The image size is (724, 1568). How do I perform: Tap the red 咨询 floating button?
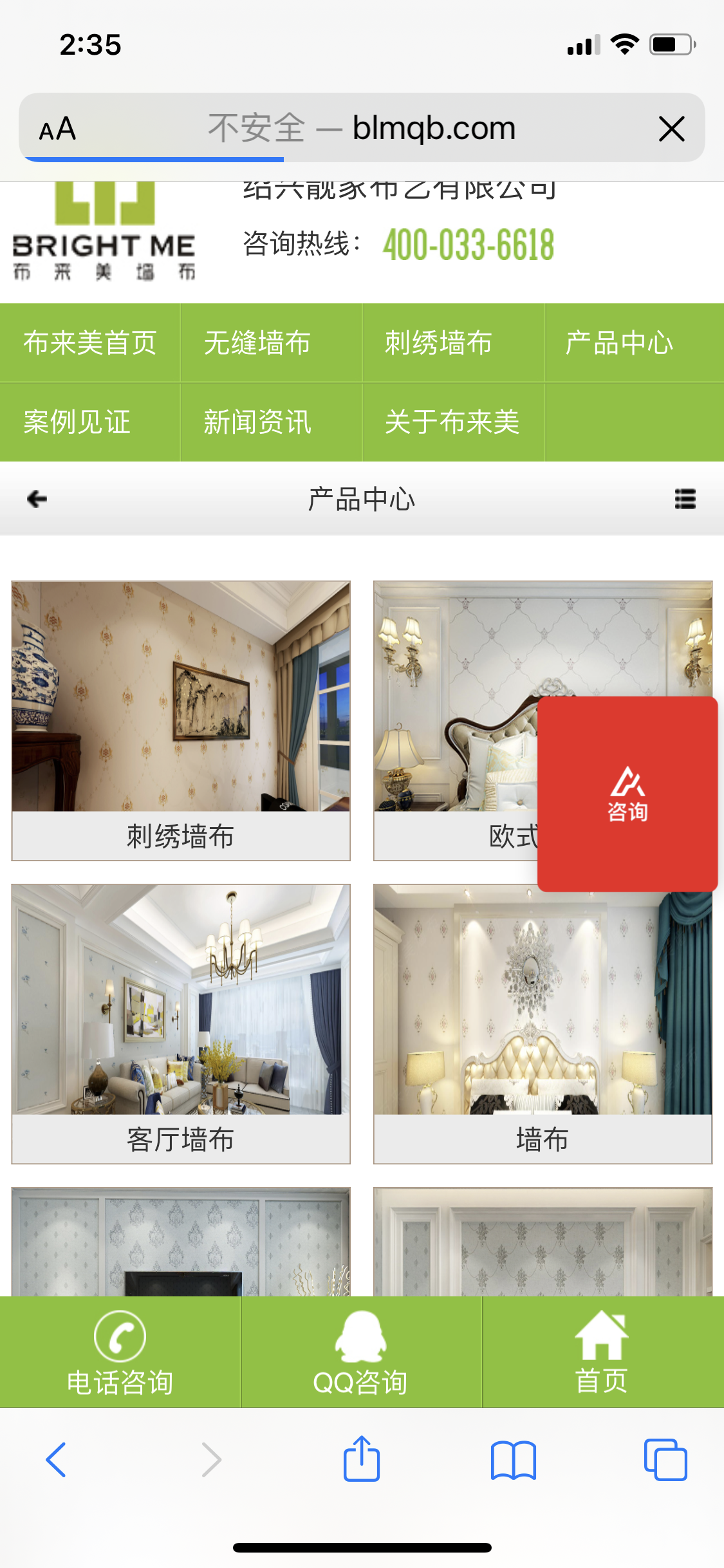pyautogui.click(x=627, y=794)
